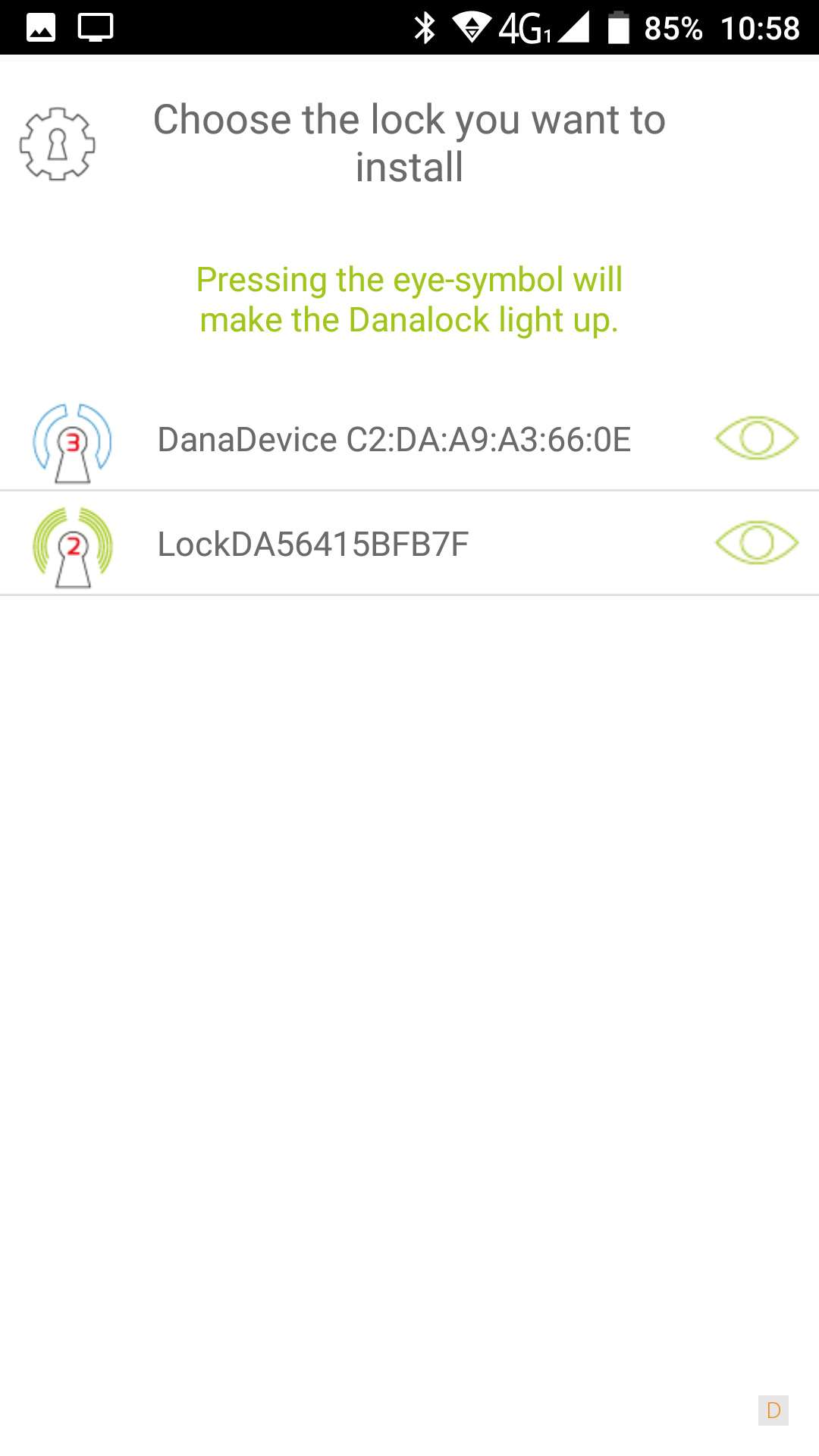
Task: Choose the LockDA56415BFB7F lock to install
Action: [x=312, y=544]
